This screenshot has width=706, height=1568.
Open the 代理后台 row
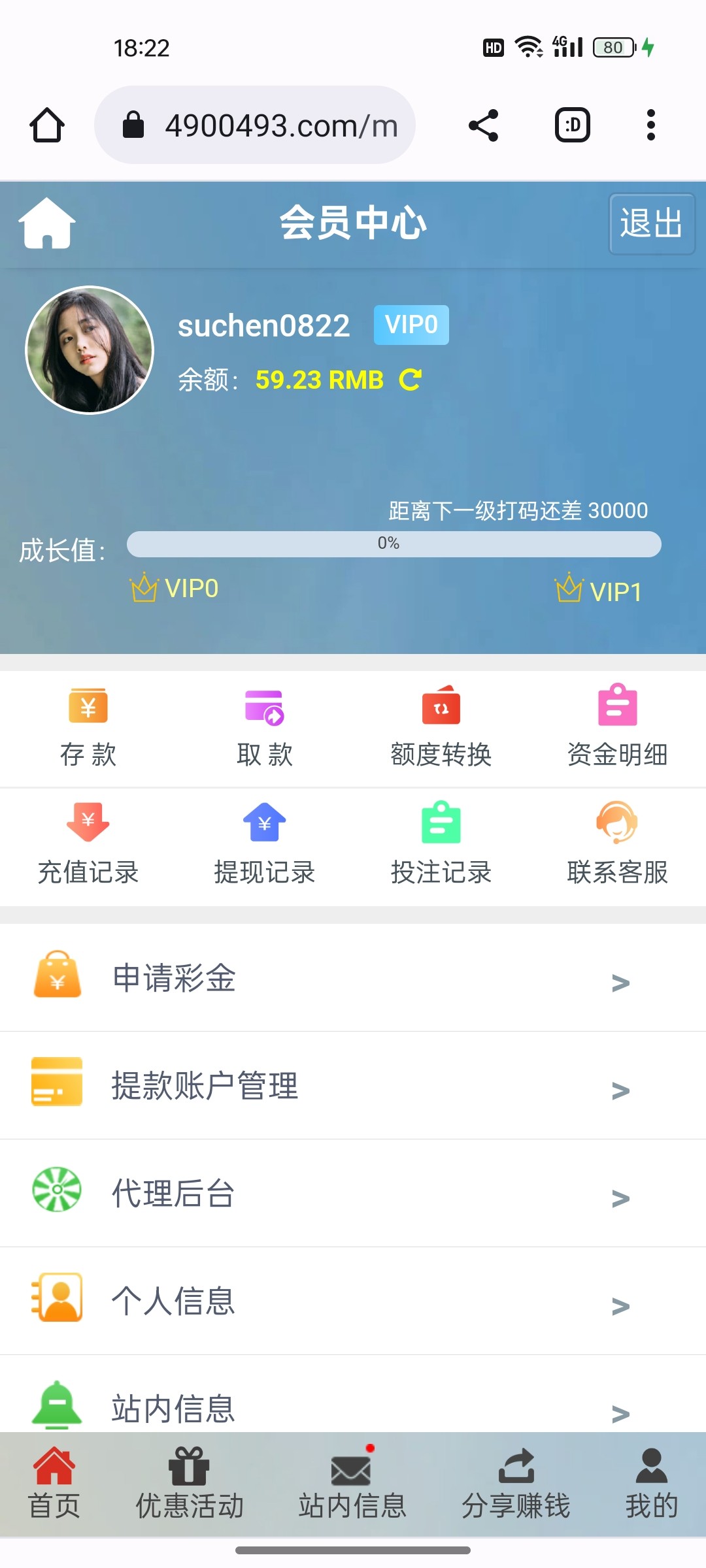coord(353,1194)
